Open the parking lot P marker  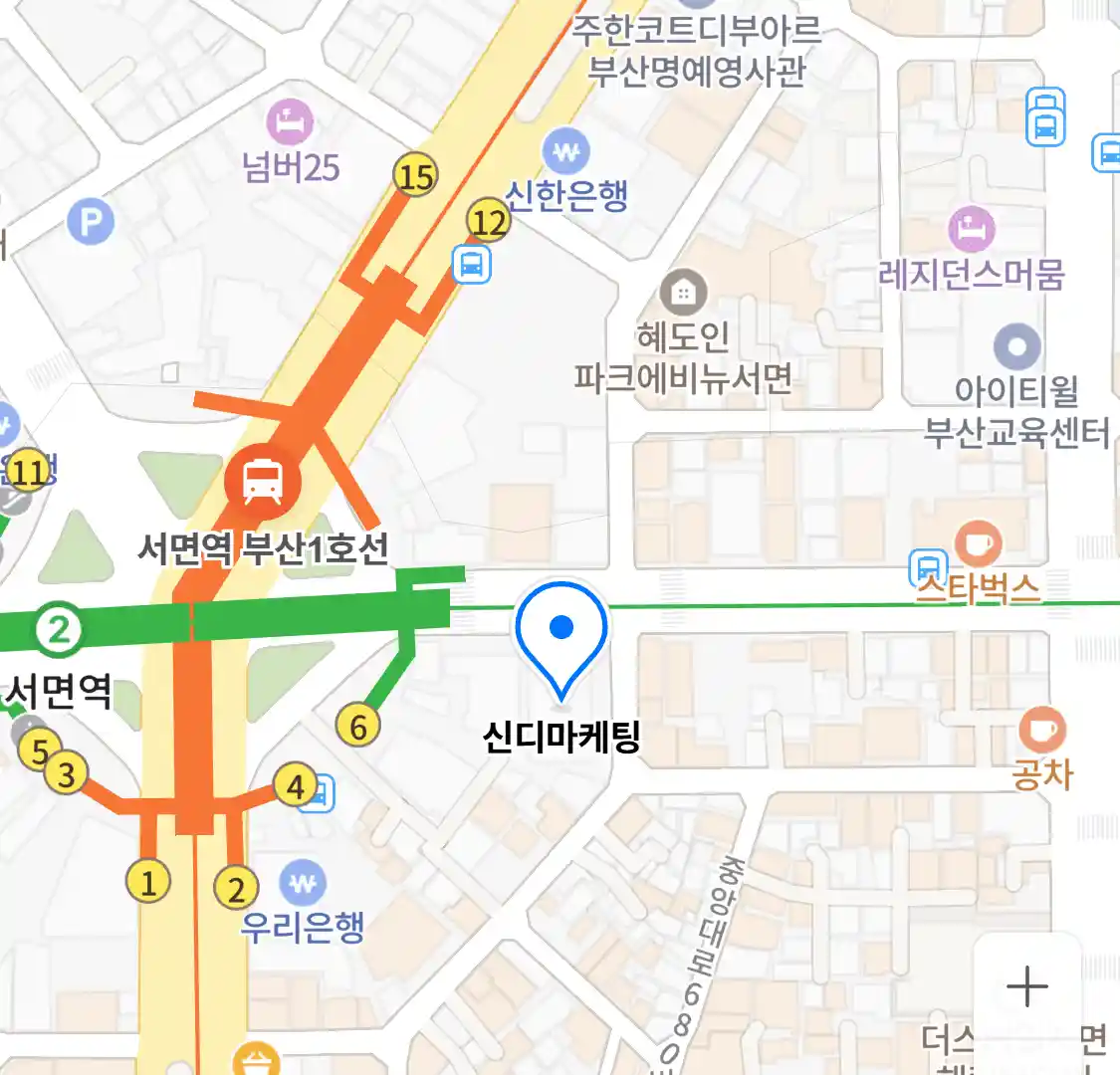tap(91, 222)
